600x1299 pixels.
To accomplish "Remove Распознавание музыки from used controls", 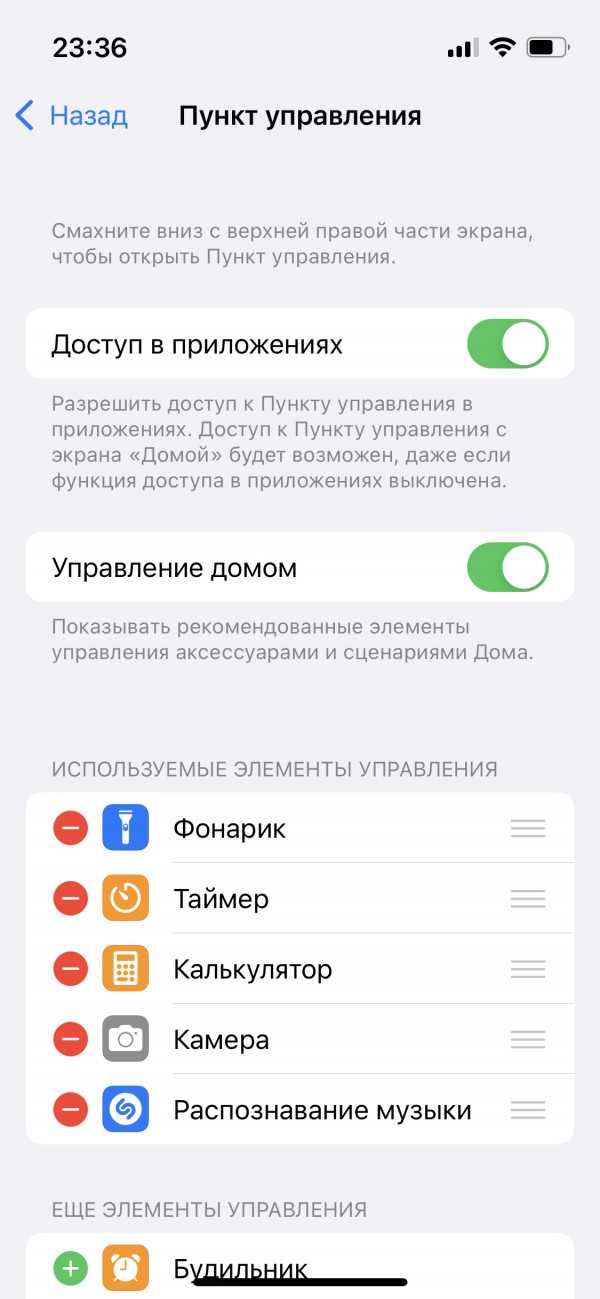I will point(70,1110).
